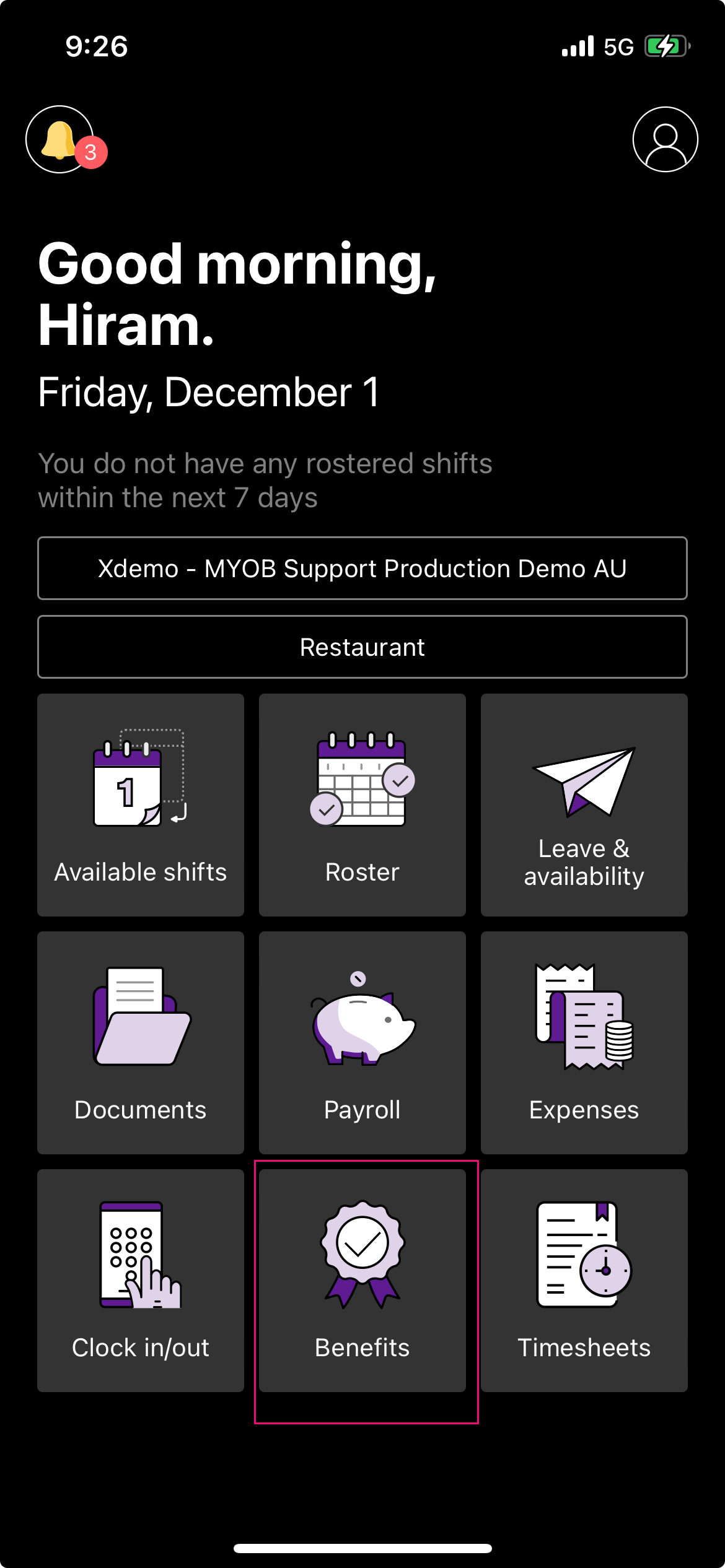
Task: Go to Documents
Action: [x=141, y=1042]
